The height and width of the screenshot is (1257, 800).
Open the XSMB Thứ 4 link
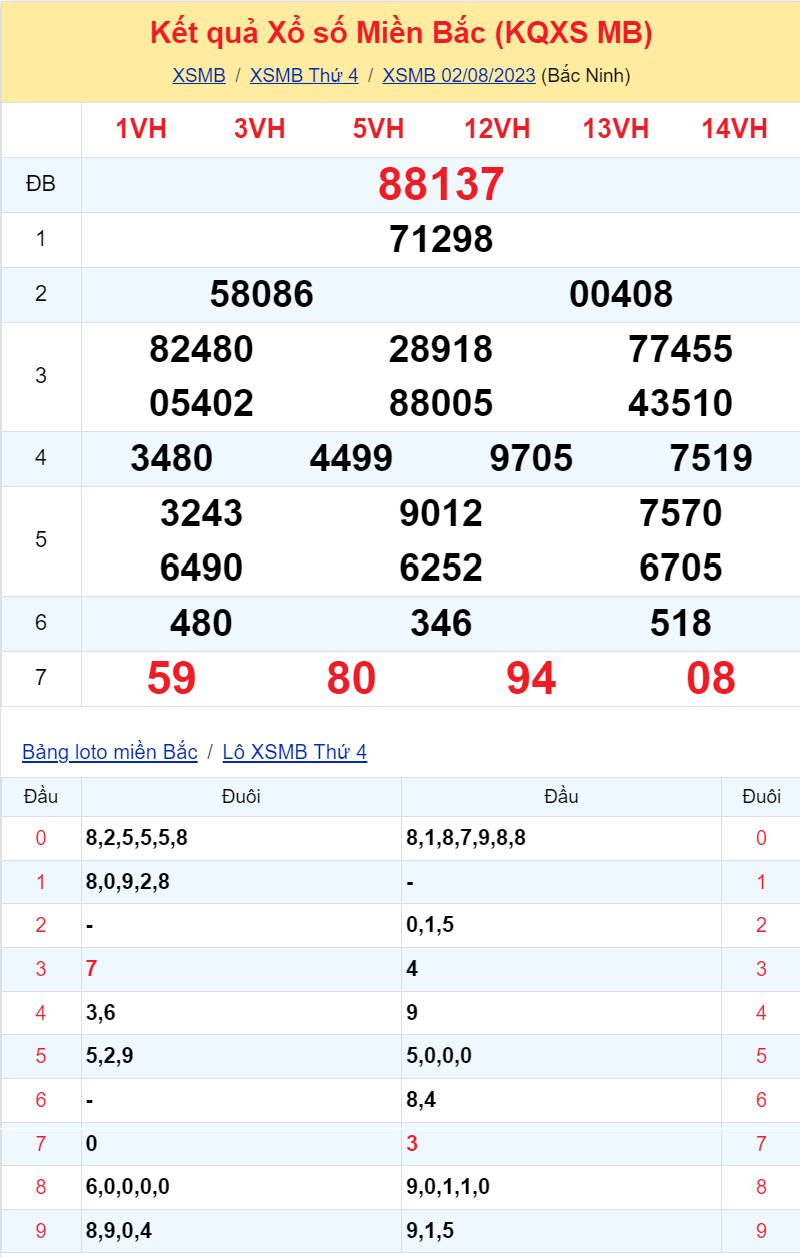coord(303,75)
